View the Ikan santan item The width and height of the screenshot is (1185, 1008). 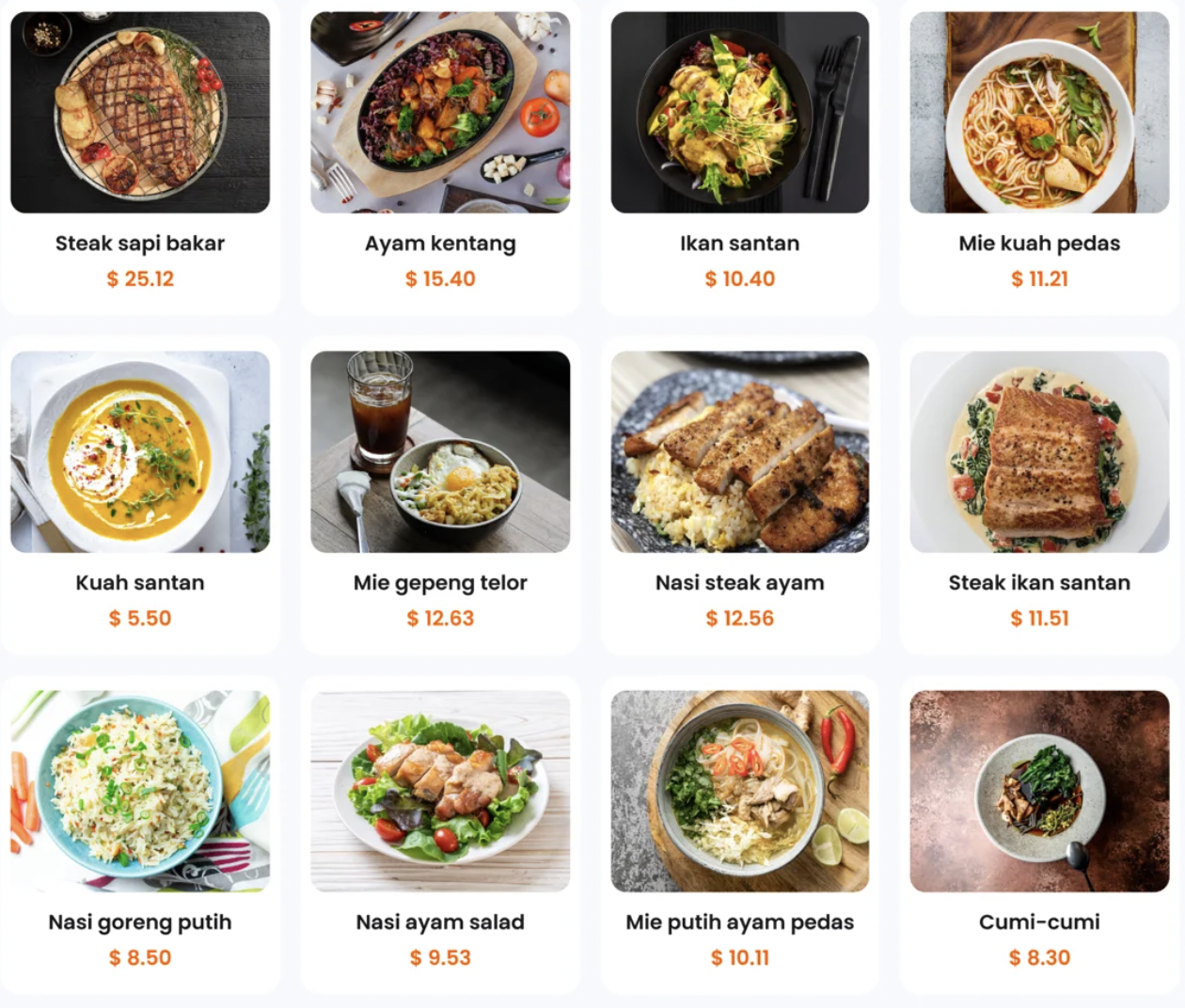pyautogui.click(x=740, y=113)
